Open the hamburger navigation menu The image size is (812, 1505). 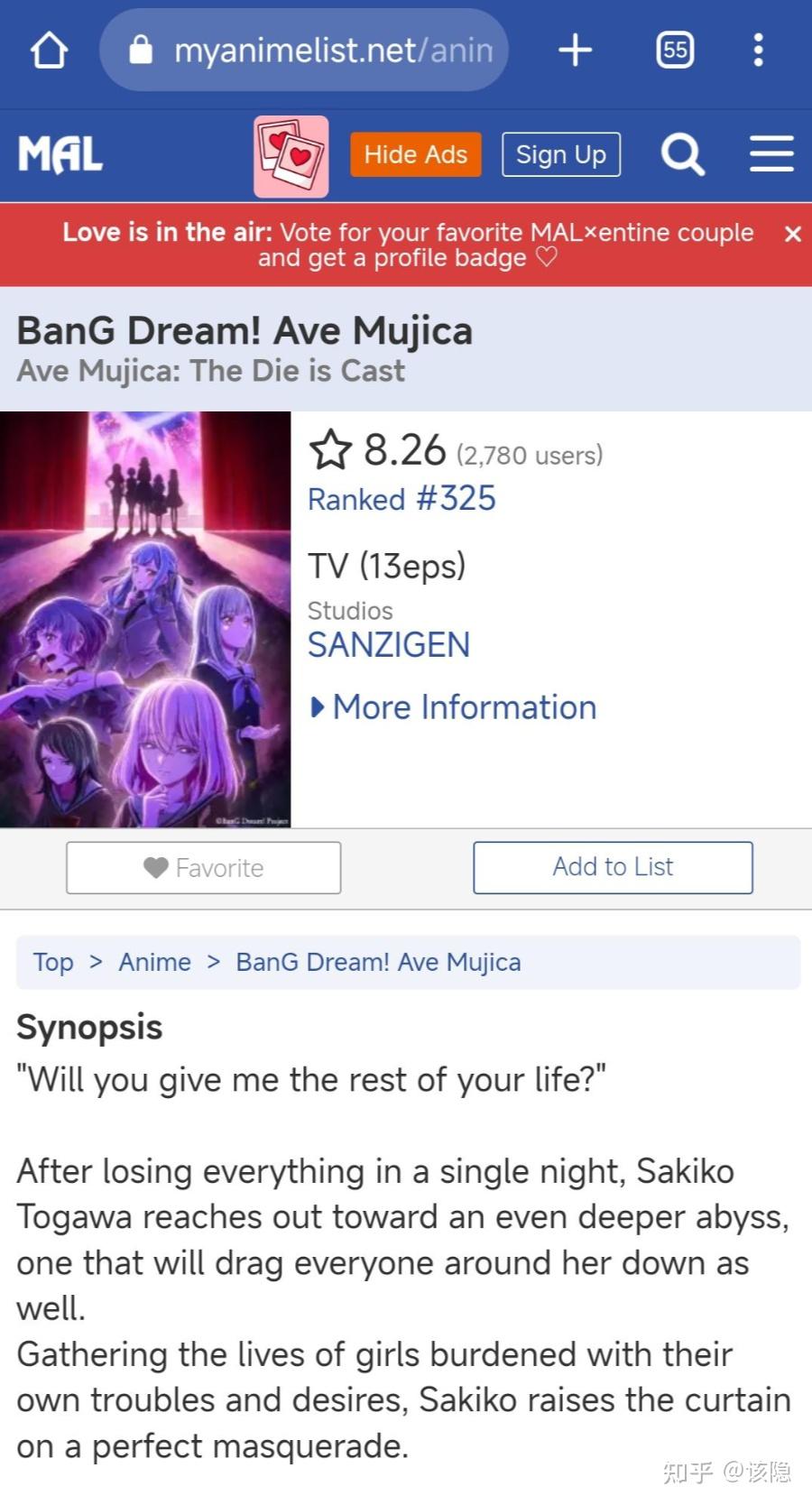(x=771, y=154)
